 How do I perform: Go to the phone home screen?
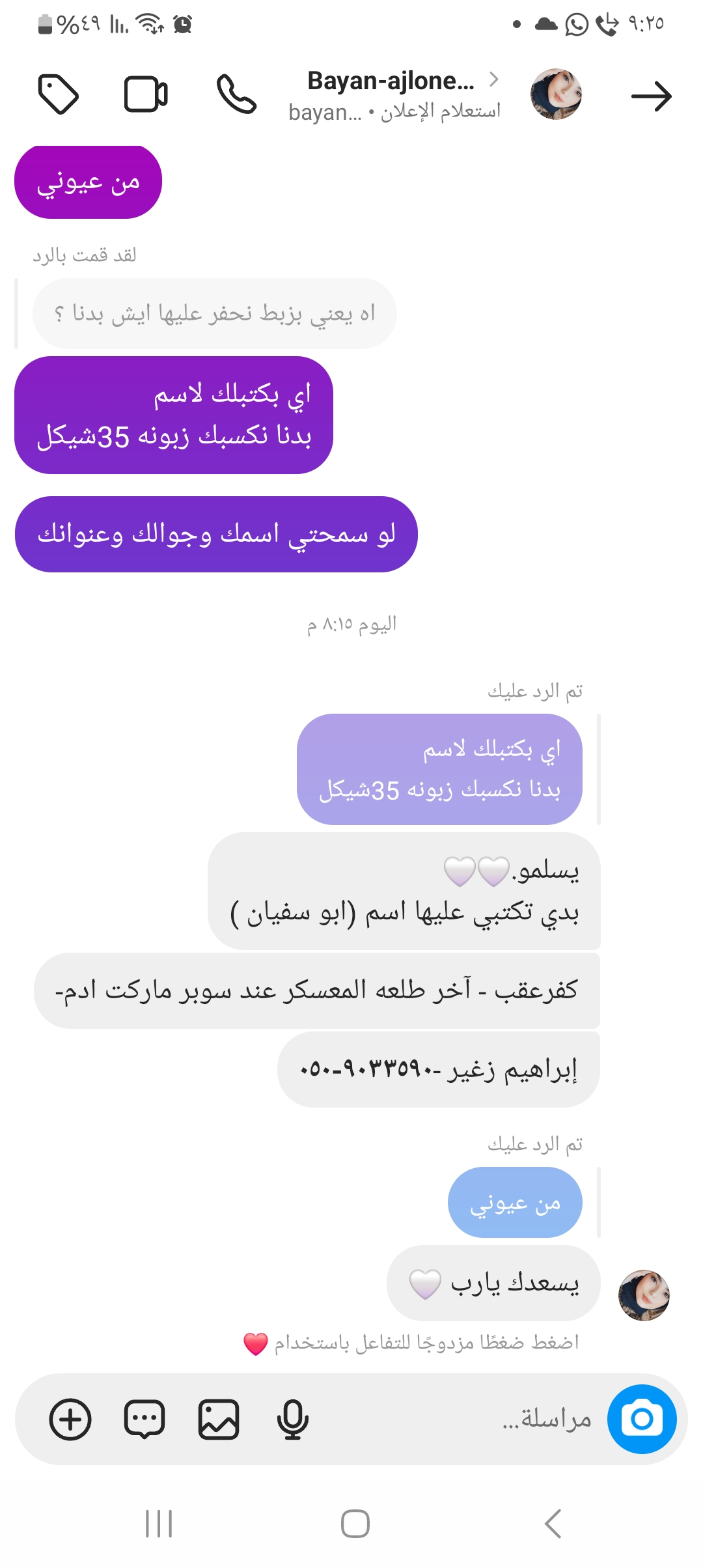tap(355, 1524)
